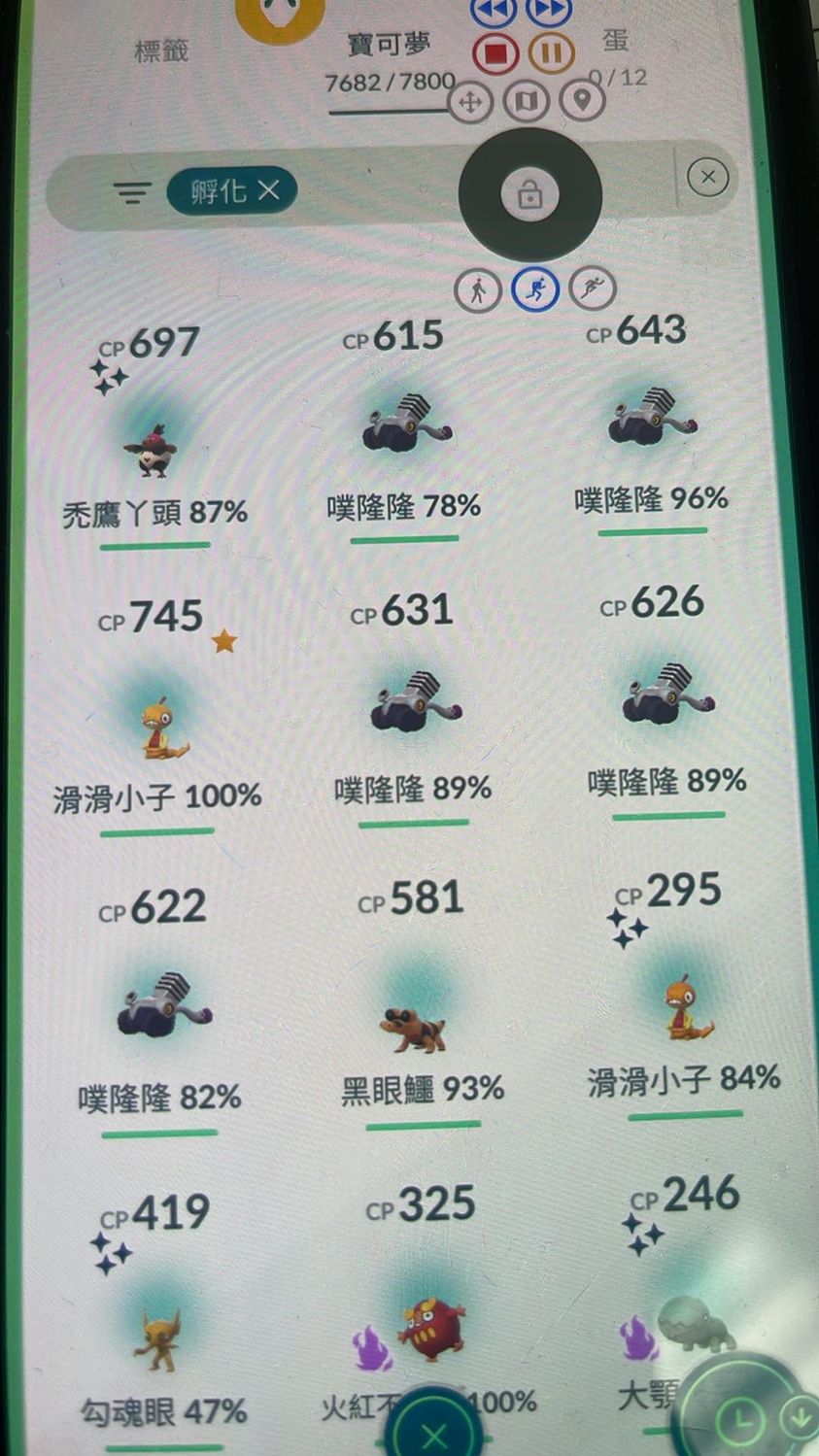Remove the 孵化 filter chip
This screenshot has height=1456, width=819.
click(x=269, y=190)
